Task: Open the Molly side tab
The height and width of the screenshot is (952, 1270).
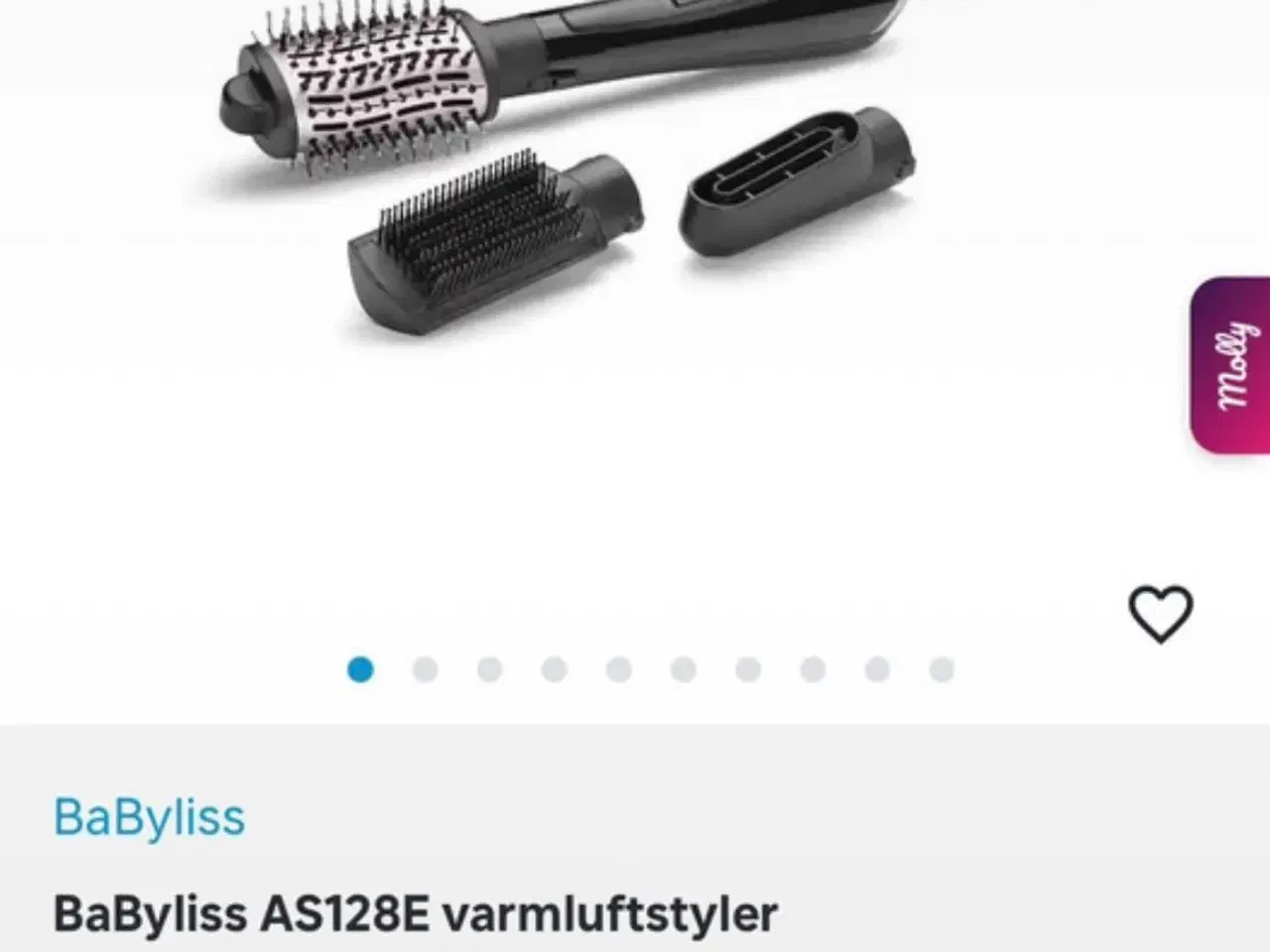Action: (1231, 366)
